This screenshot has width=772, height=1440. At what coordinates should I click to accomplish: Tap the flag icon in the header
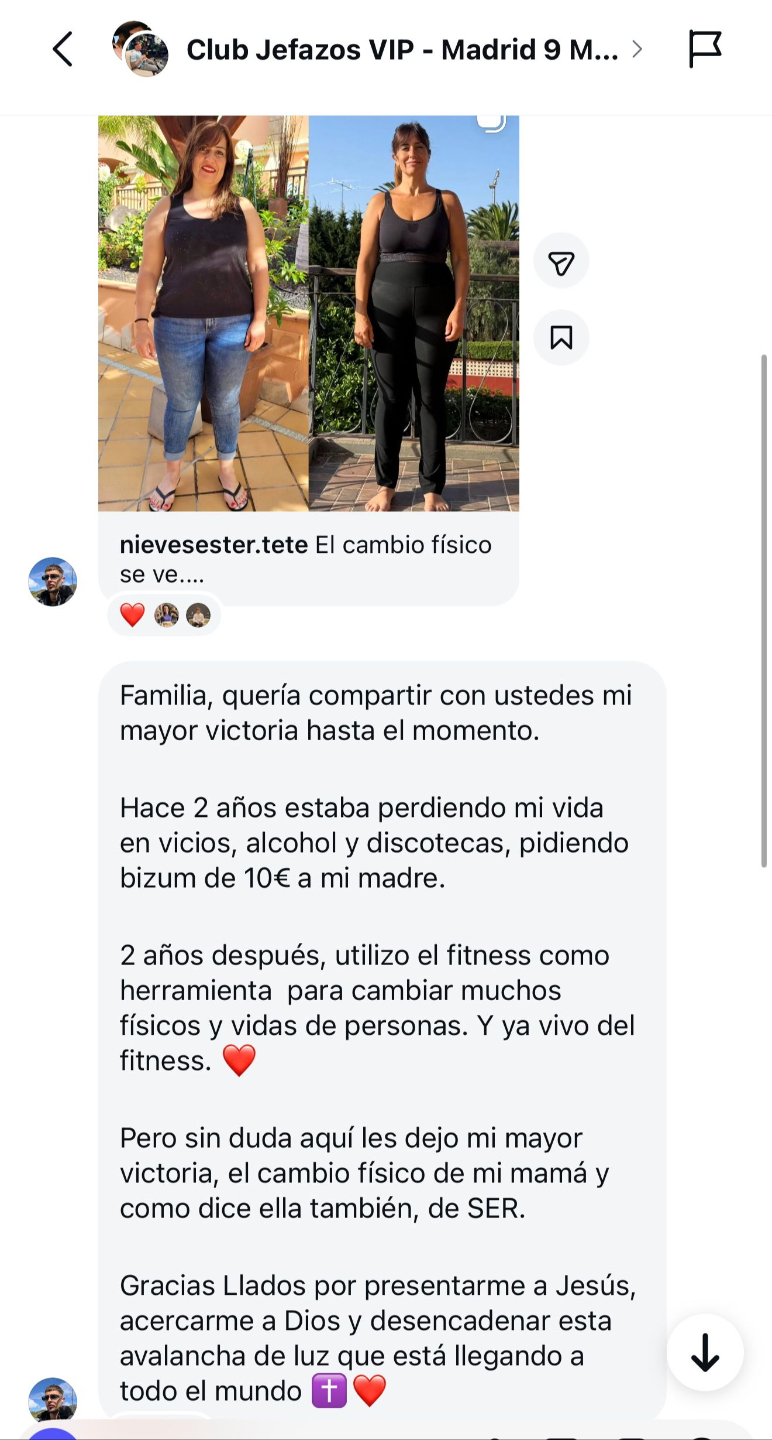(x=705, y=49)
